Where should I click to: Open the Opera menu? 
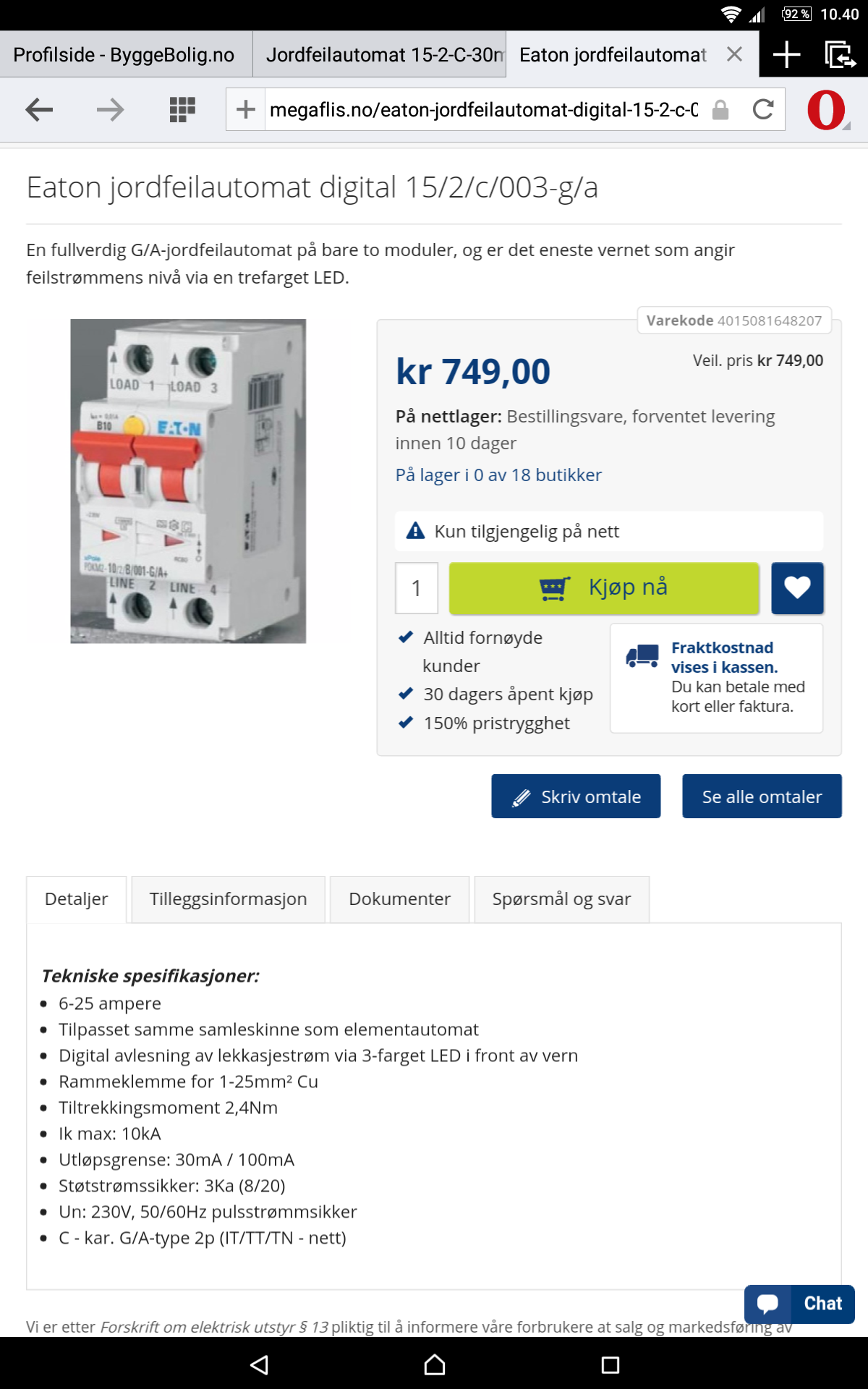pos(826,110)
